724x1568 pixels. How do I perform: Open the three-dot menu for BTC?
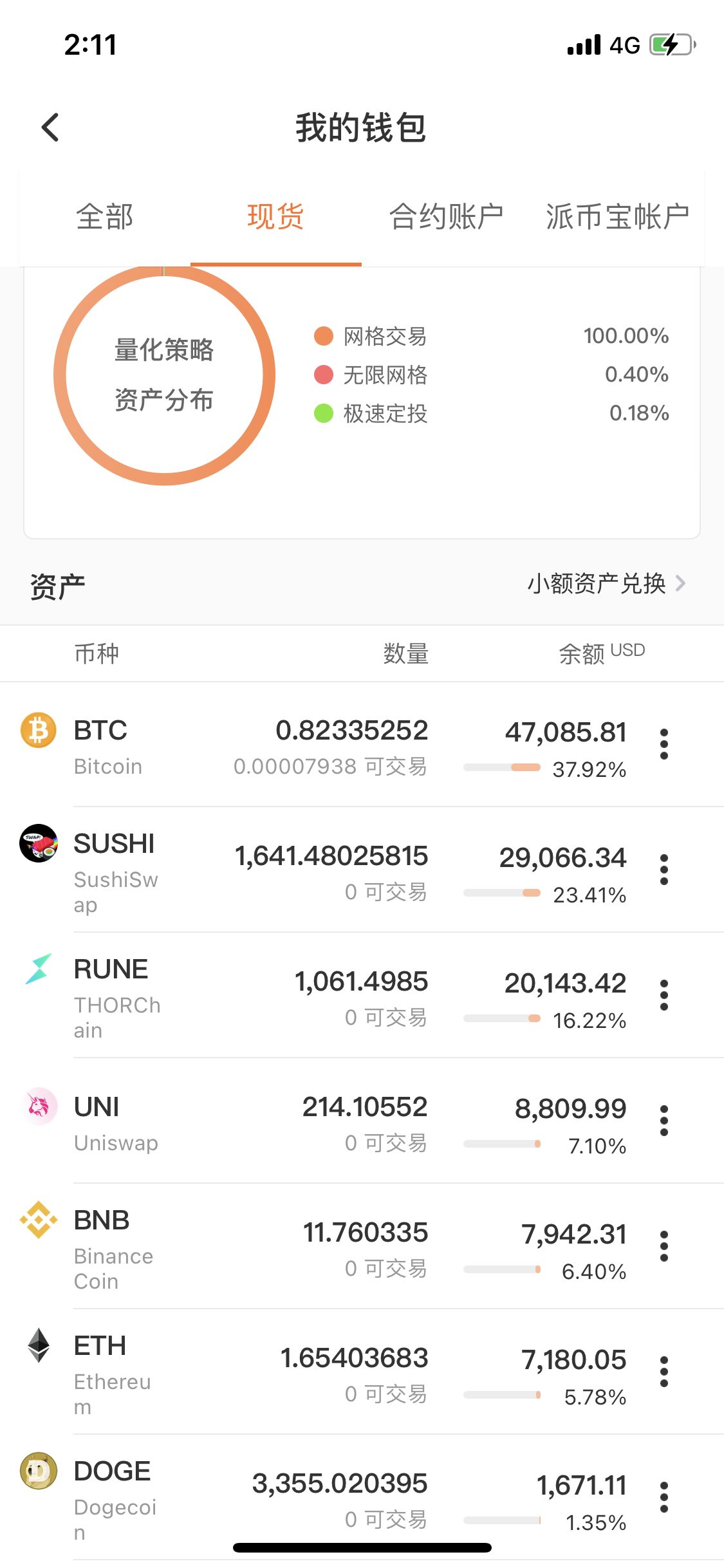664,743
